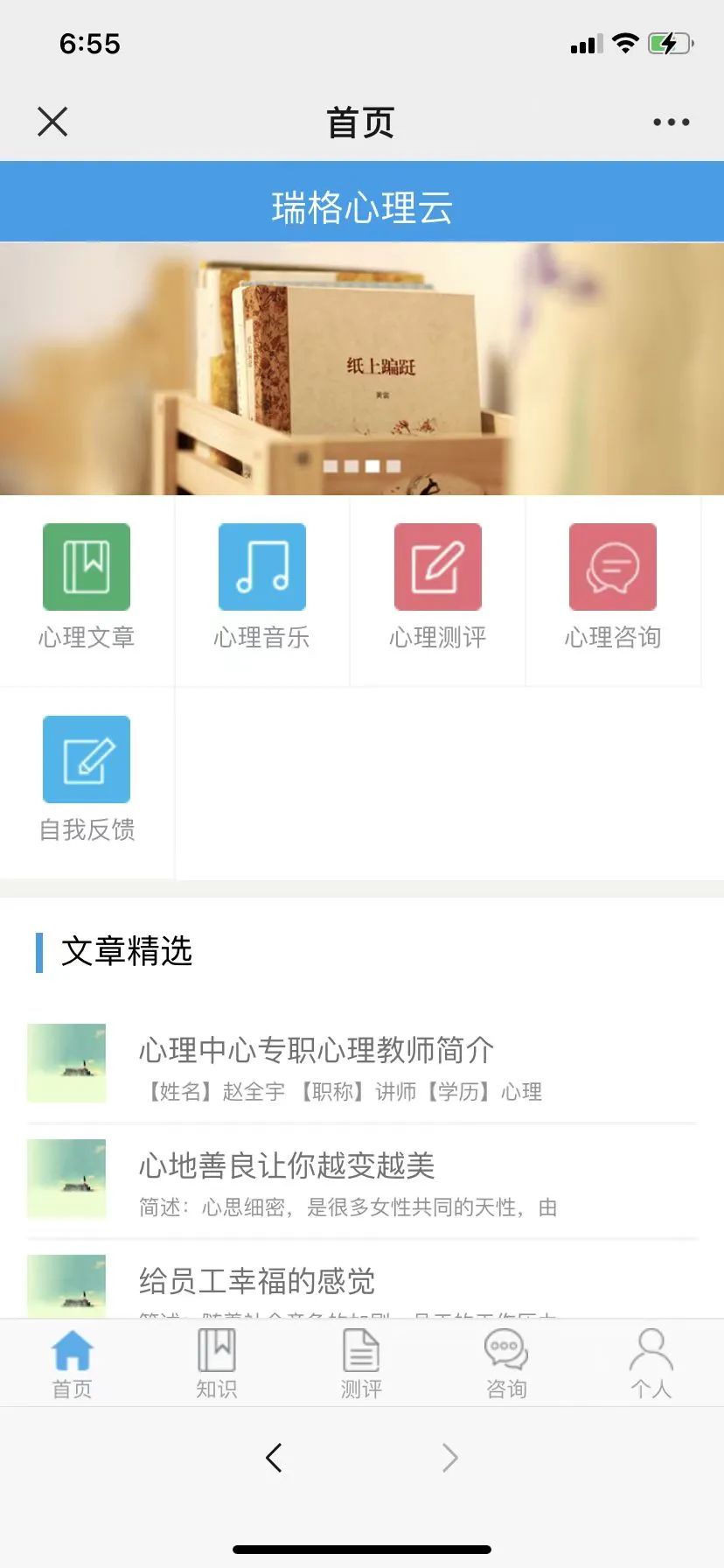The image size is (724, 1568).
Task: Switch to the 咨询 tab
Action: pyautogui.click(x=506, y=1363)
